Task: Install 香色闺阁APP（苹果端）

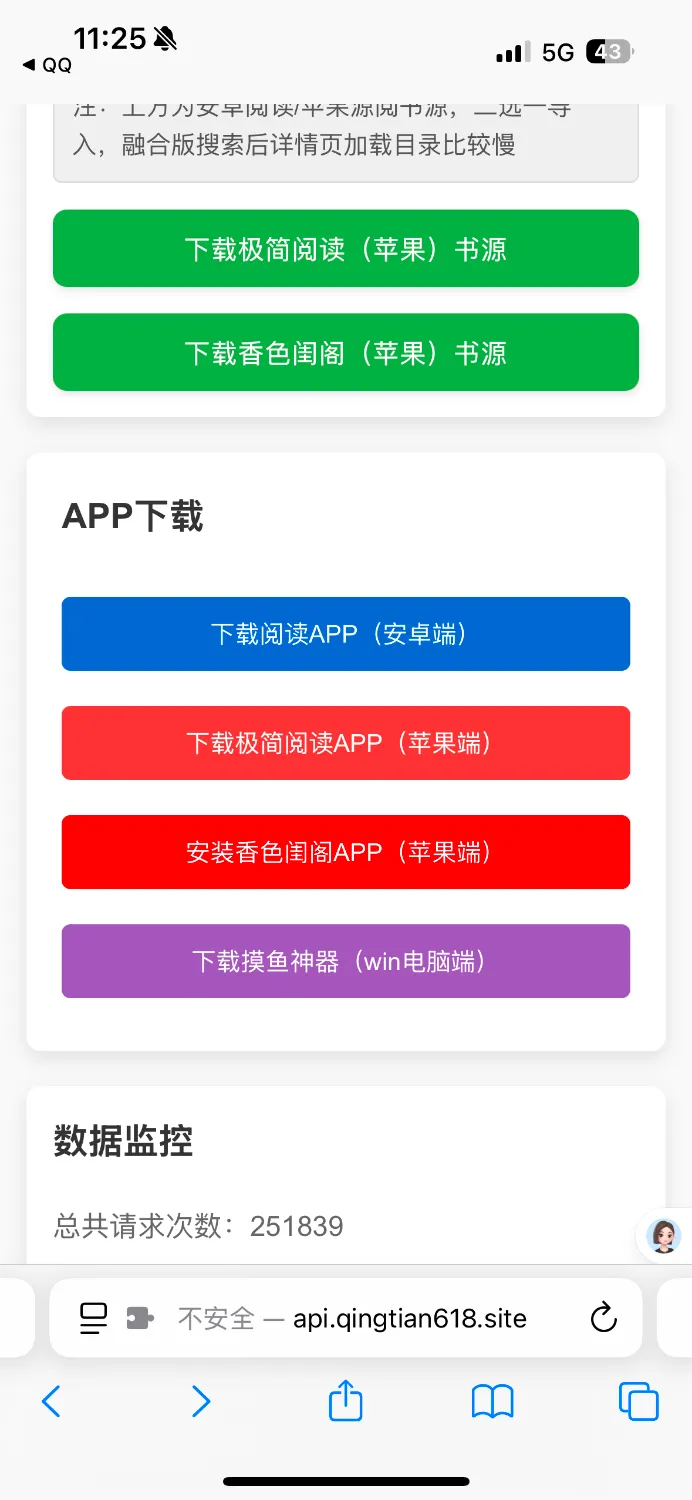Action: 345,852
